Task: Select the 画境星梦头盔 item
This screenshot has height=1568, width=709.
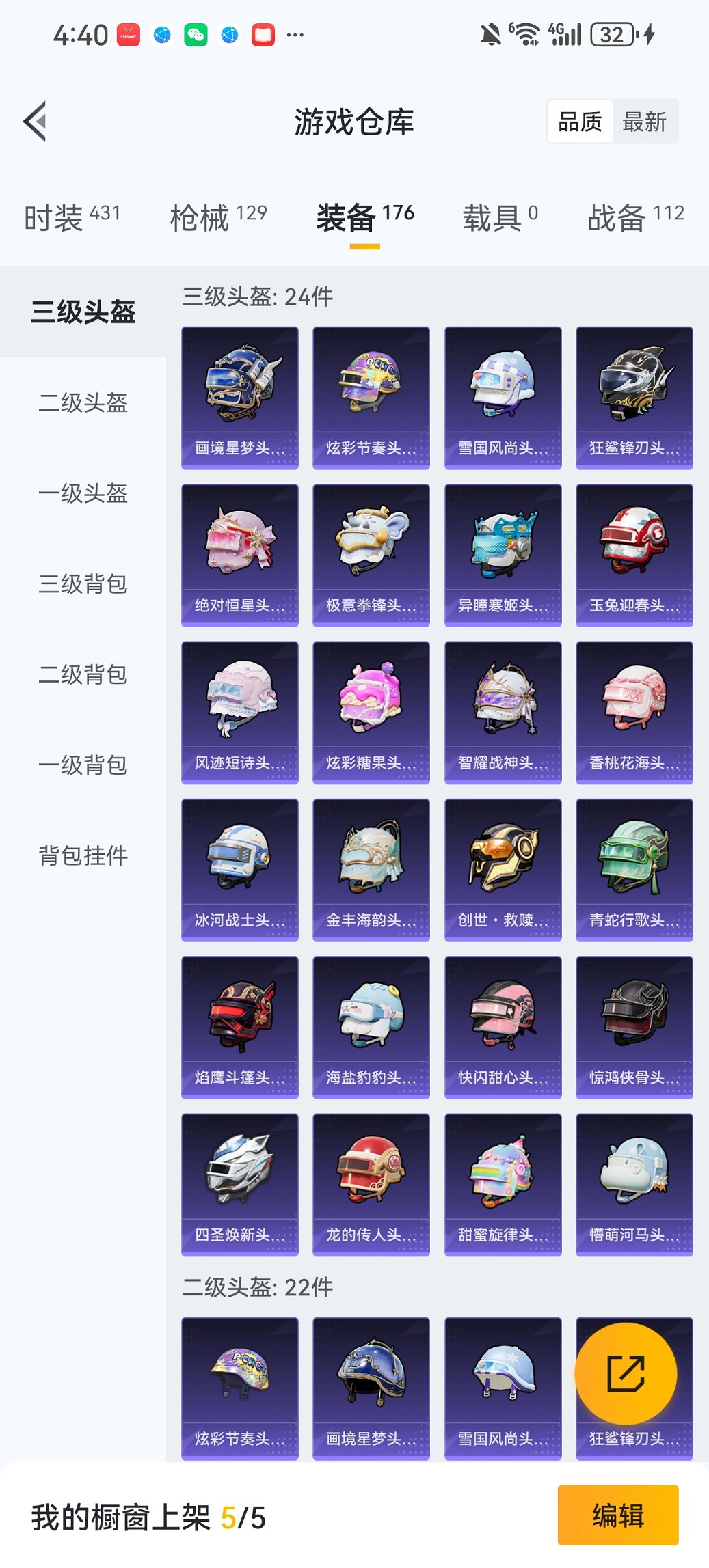Action: pyautogui.click(x=239, y=396)
